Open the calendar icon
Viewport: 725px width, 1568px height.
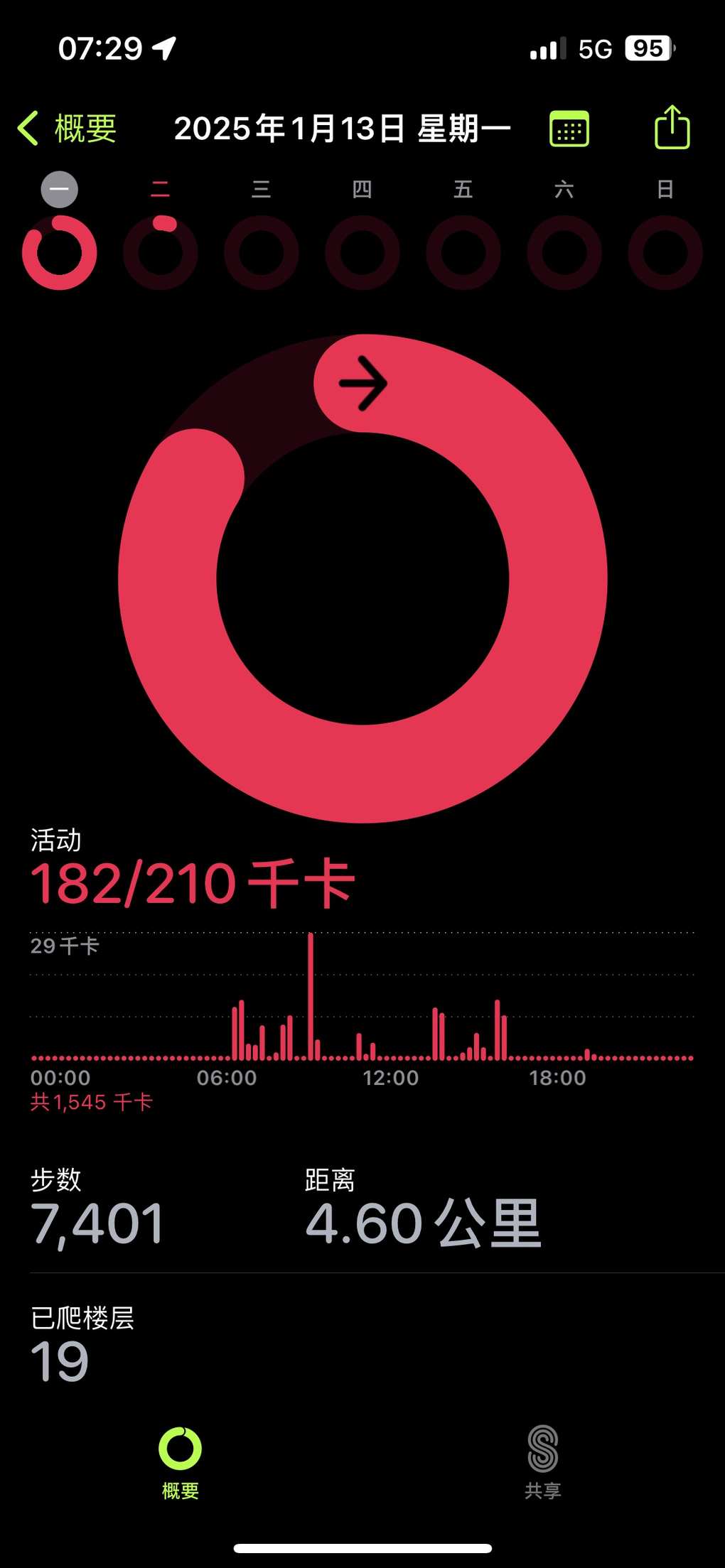click(x=569, y=129)
